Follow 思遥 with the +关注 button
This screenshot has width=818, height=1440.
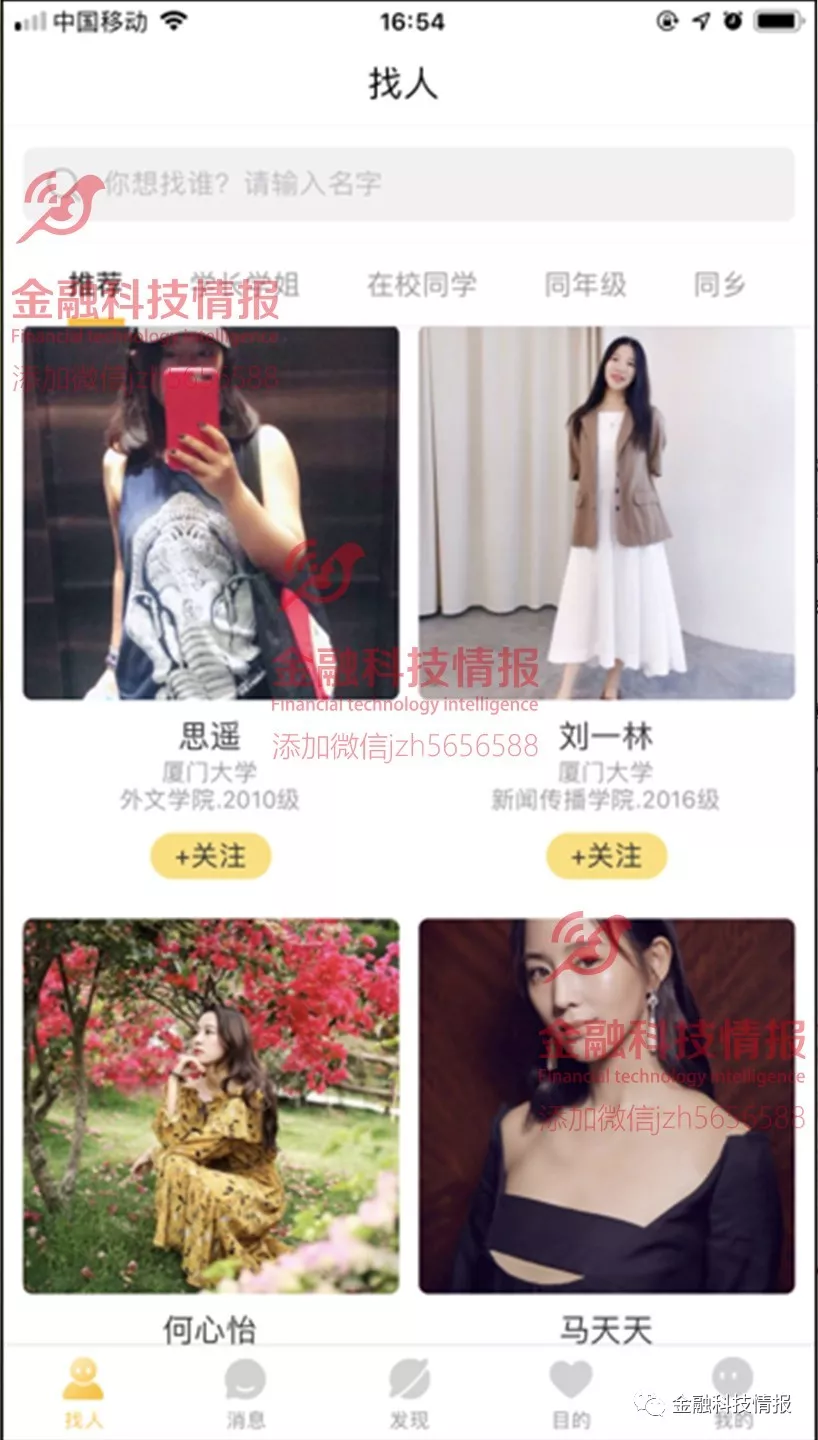coord(211,856)
